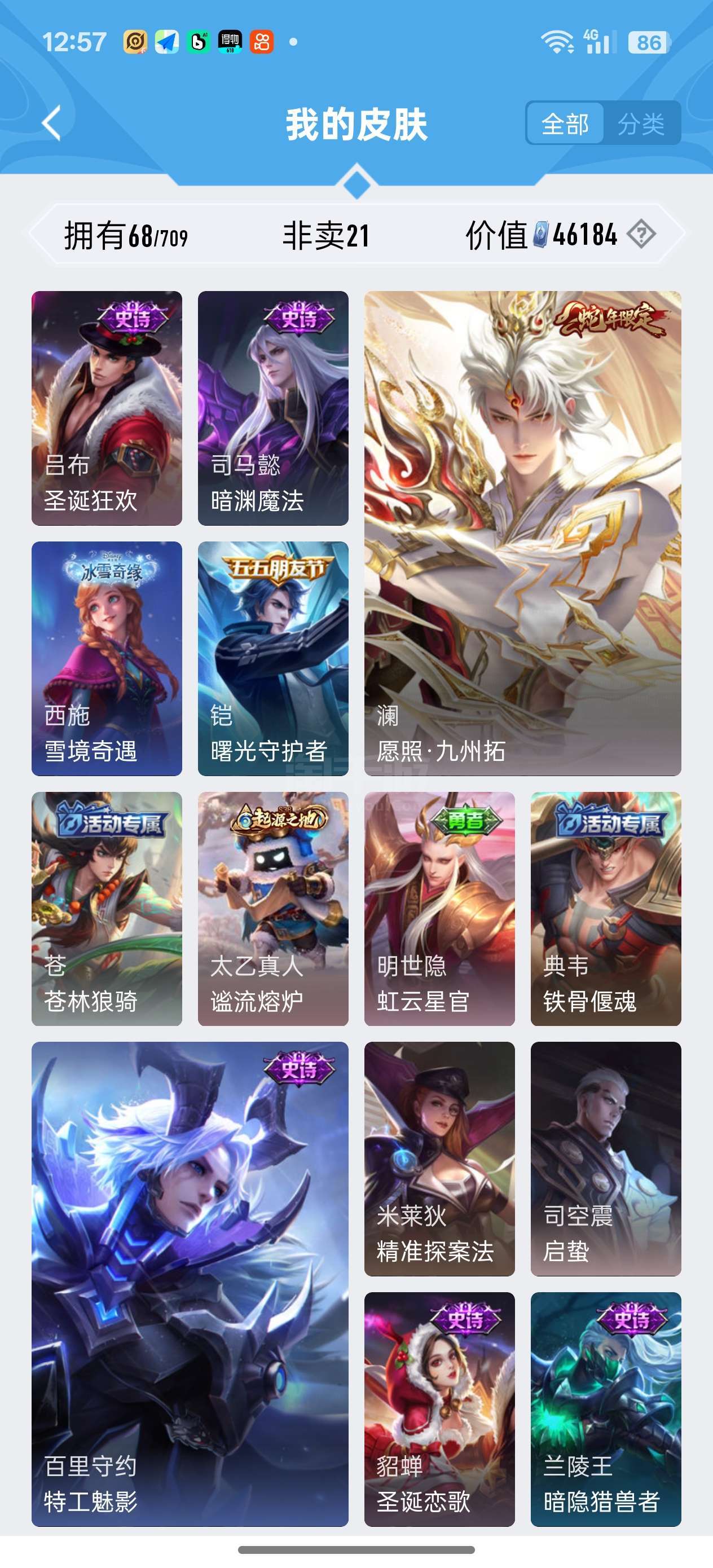The height and width of the screenshot is (1568, 713).
Task: Select the 全部 tab
Action: 566,124
